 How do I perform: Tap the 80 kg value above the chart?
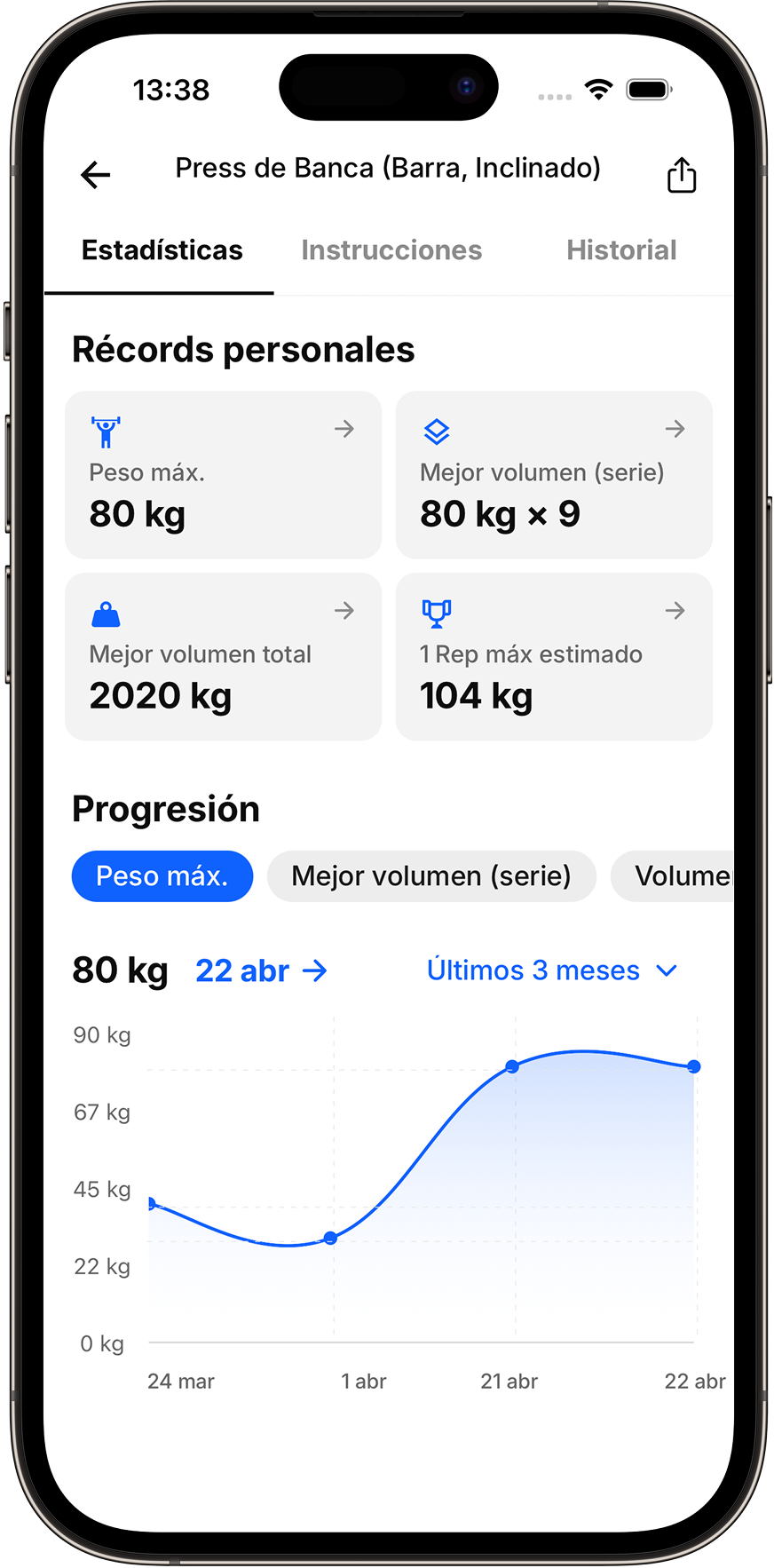click(120, 970)
